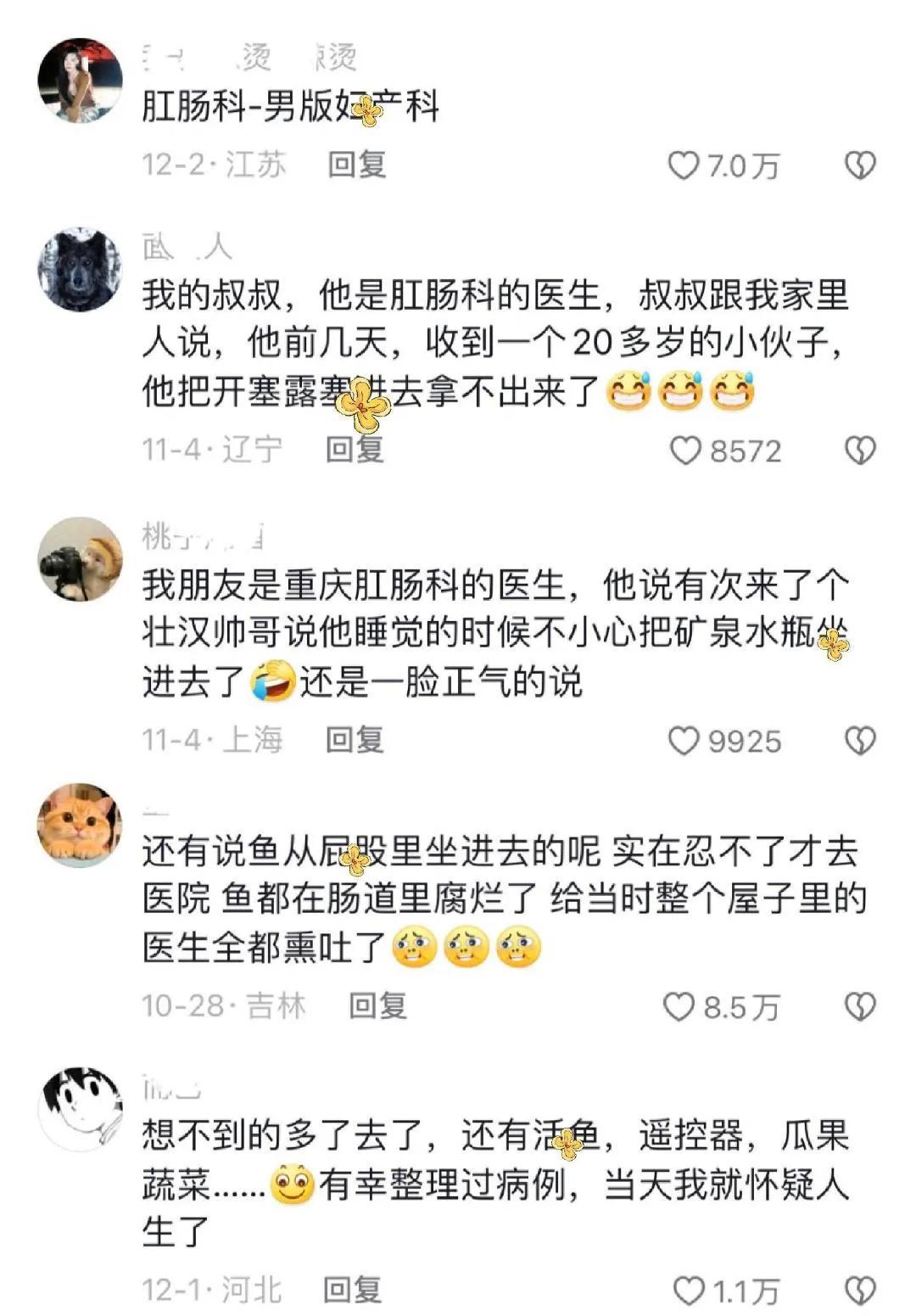This screenshot has height=1316, width=916.
Task: Dislike the 辽宁 comment about 我的叔叔
Action: 860,451
